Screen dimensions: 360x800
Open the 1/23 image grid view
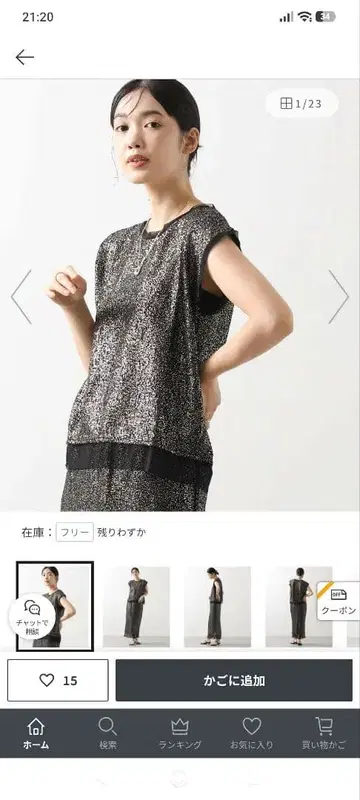click(301, 104)
